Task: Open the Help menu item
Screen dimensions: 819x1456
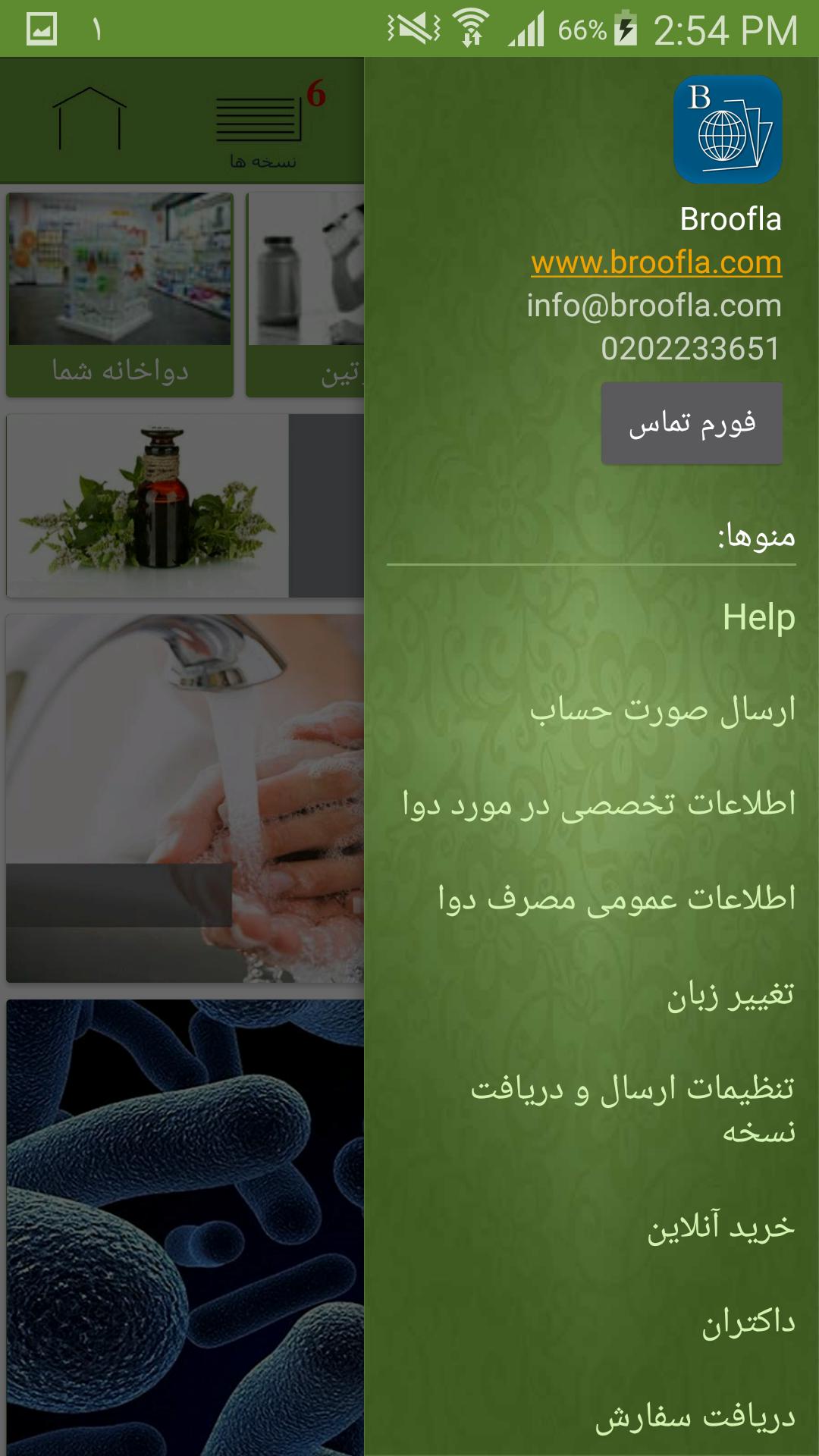Action: pyautogui.click(x=758, y=617)
